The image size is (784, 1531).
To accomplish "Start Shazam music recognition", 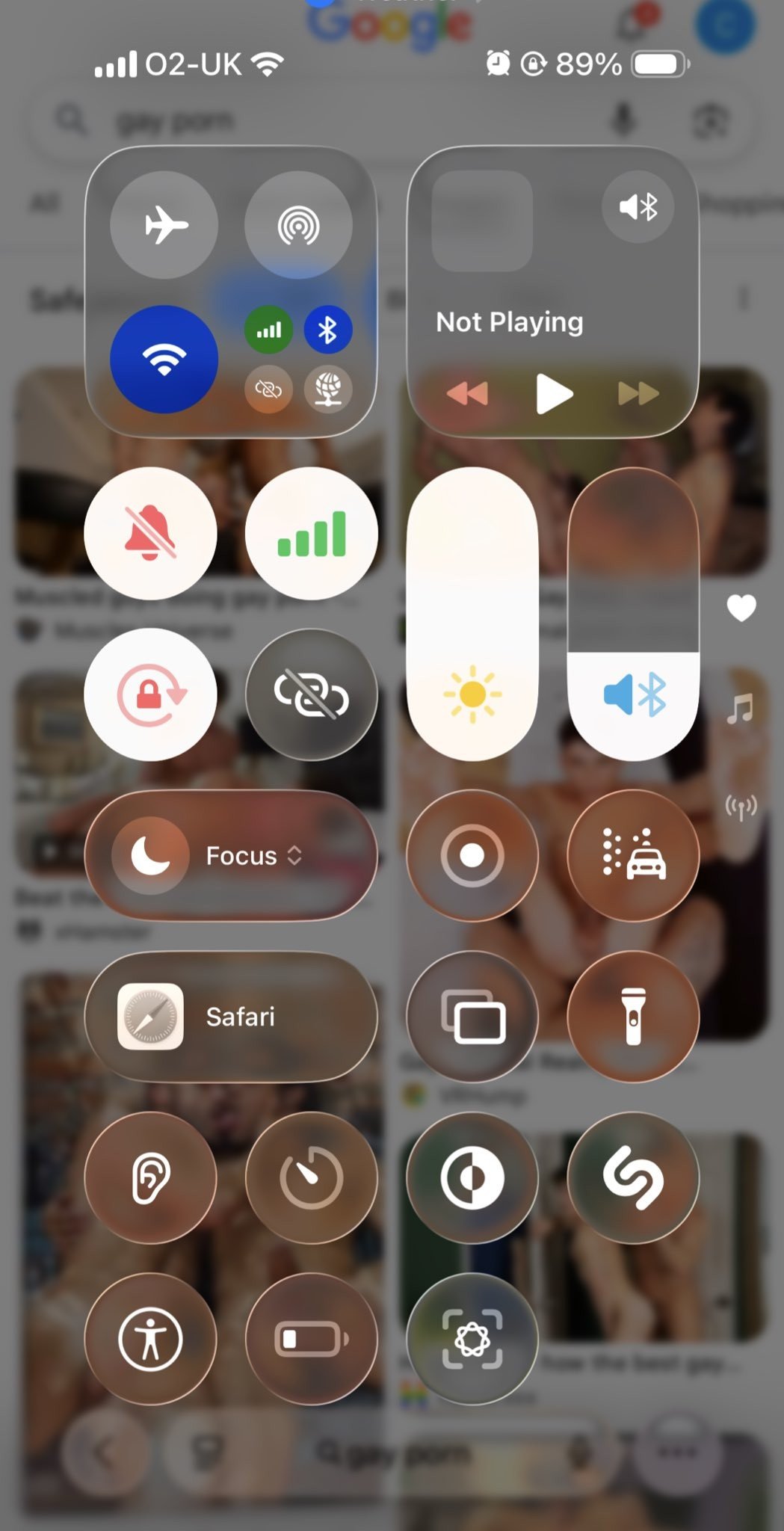I will [633, 1178].
